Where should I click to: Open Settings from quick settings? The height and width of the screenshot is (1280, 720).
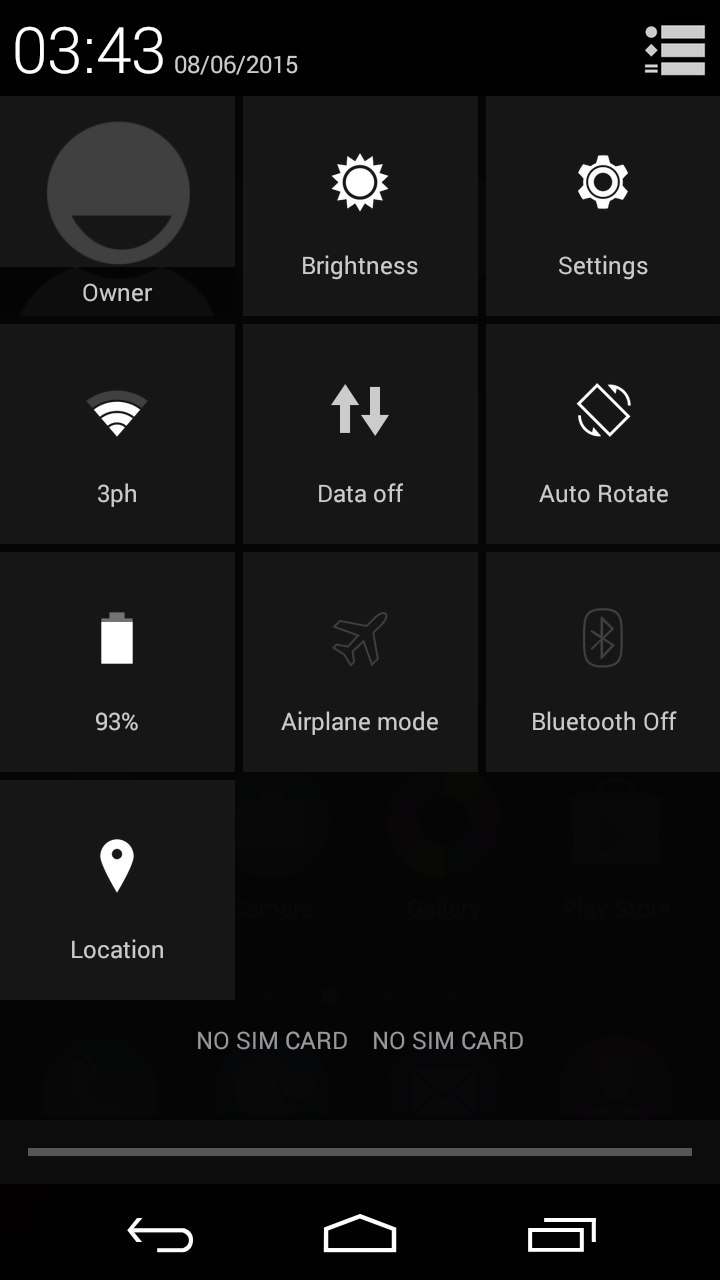(x=603, y=207)
